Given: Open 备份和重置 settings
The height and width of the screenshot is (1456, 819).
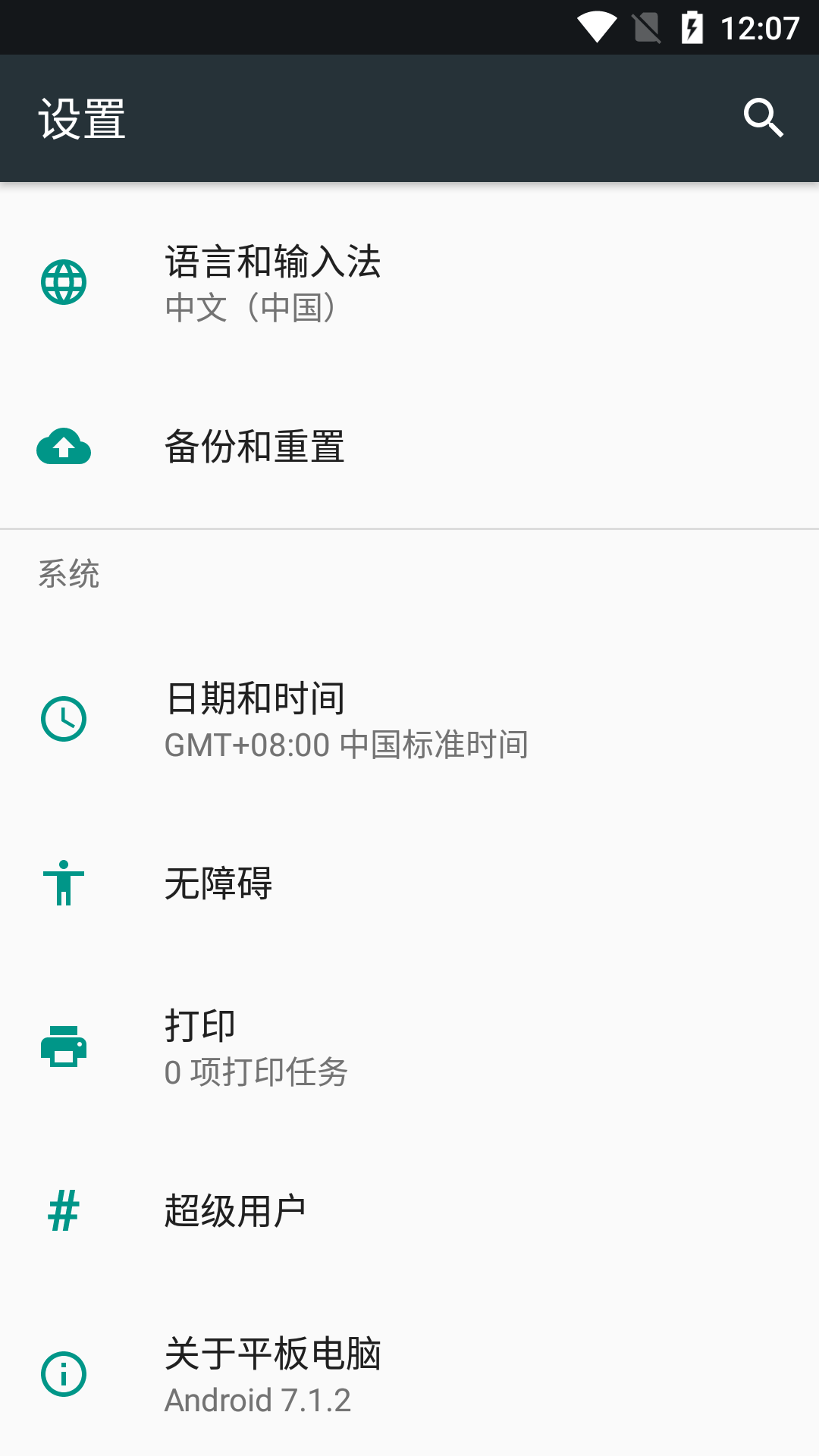Looking at the screenshot, I should coord(255,447).
